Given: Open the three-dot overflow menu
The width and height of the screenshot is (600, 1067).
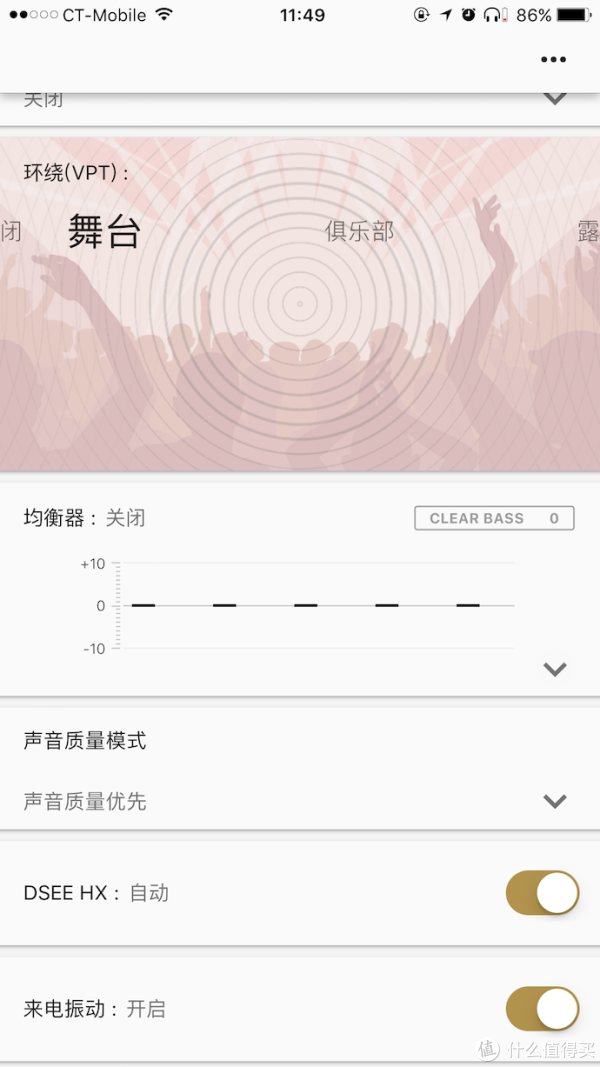Looking at the screenshot, I should 553,60.
